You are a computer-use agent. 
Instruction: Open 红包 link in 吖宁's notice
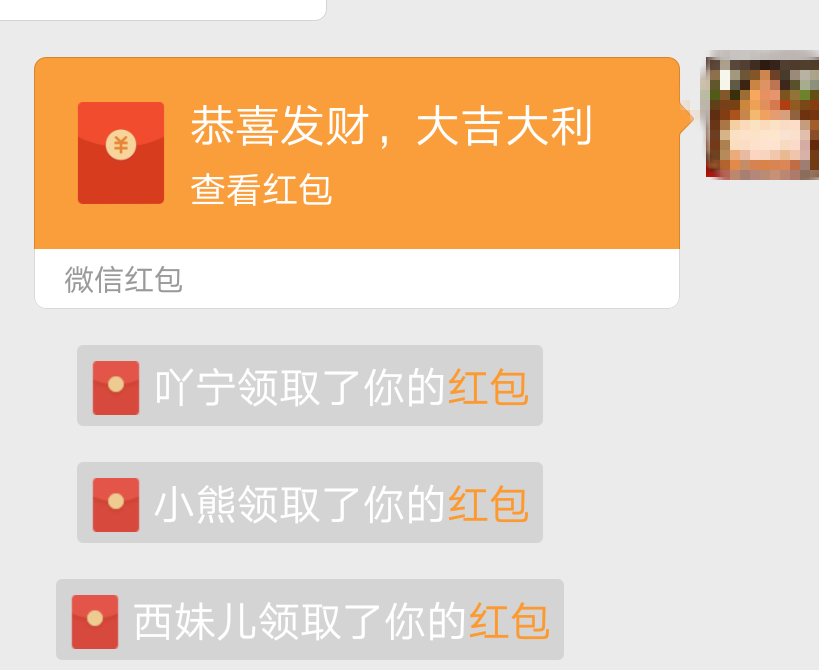[x=487, y=388]
